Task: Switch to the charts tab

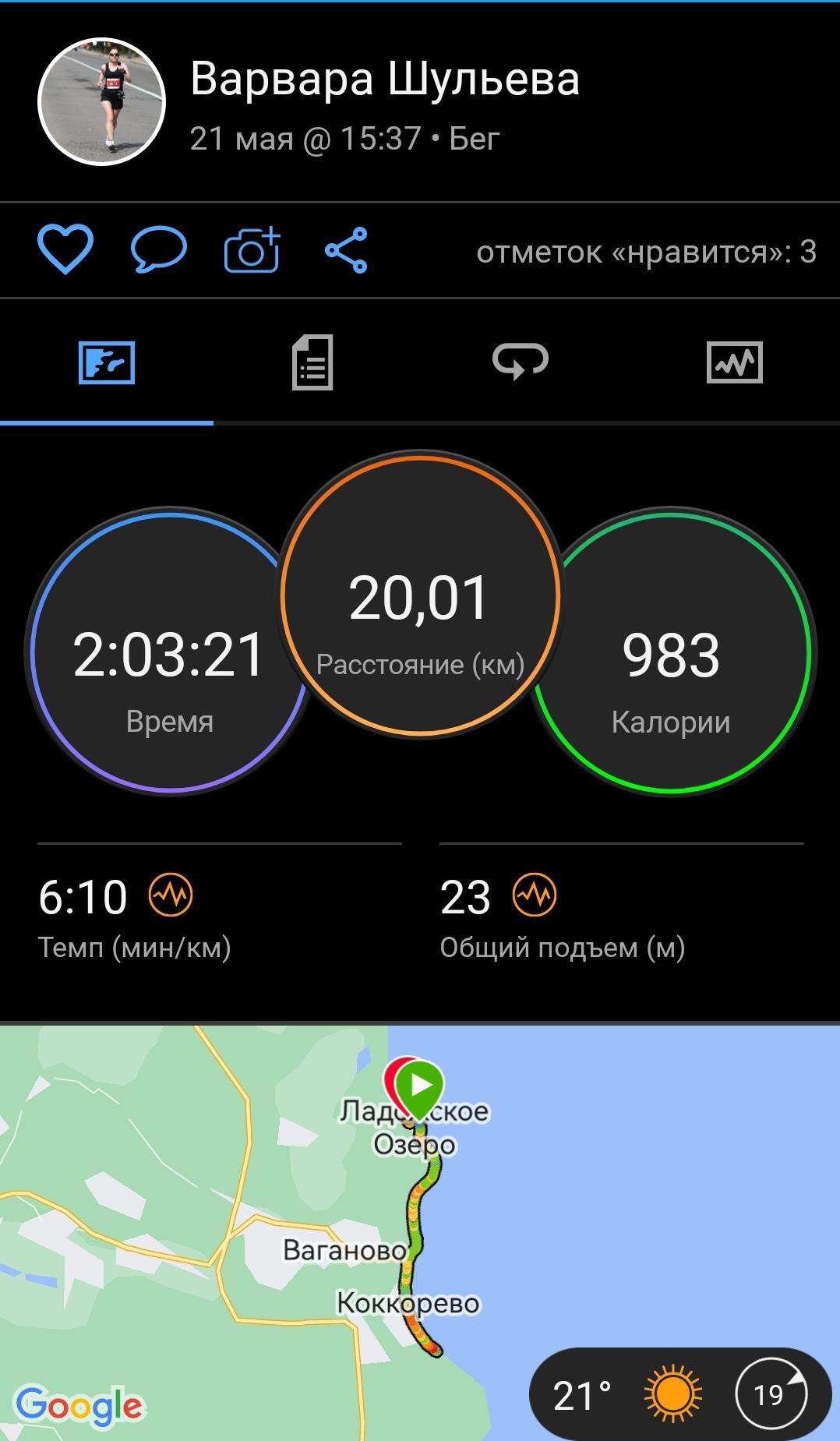Action: pyautogui.click(x=734, y=362)
